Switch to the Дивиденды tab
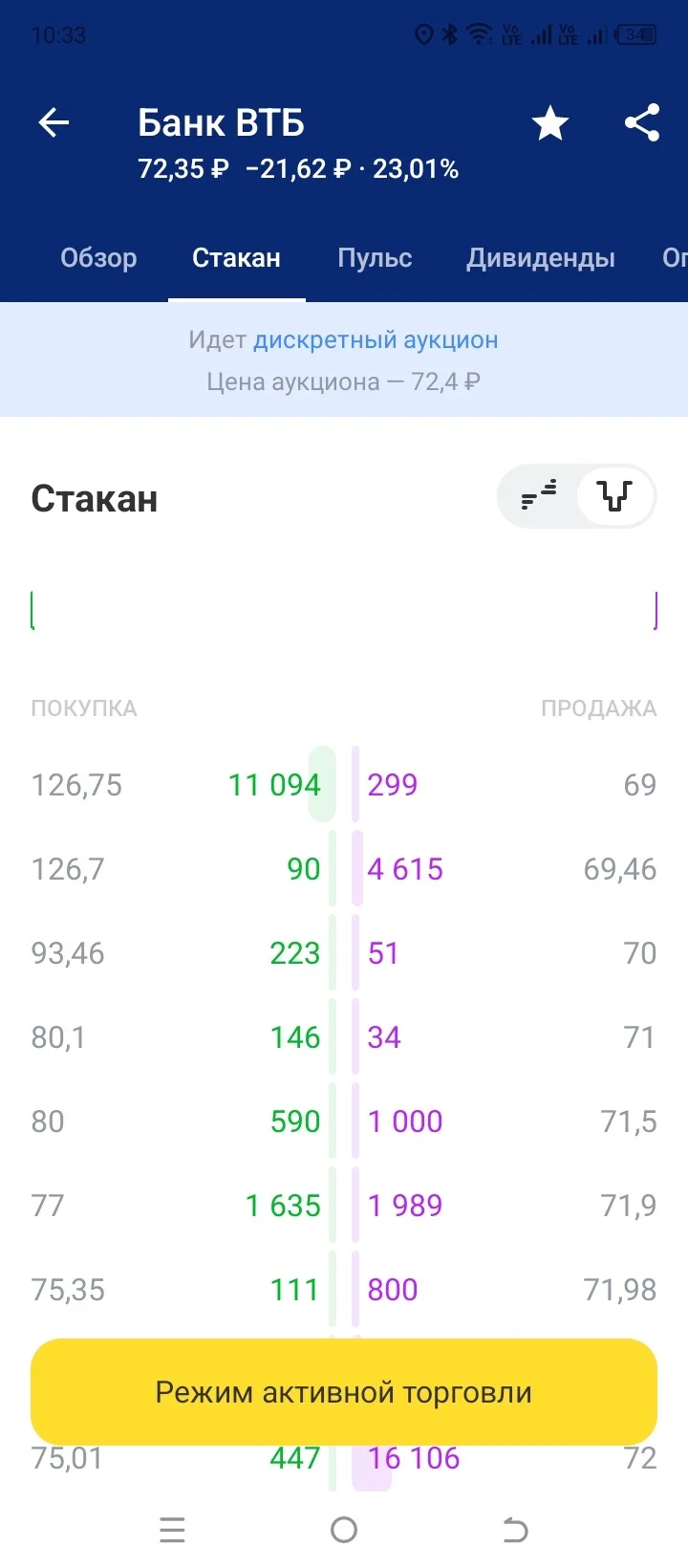 point(541,258)
